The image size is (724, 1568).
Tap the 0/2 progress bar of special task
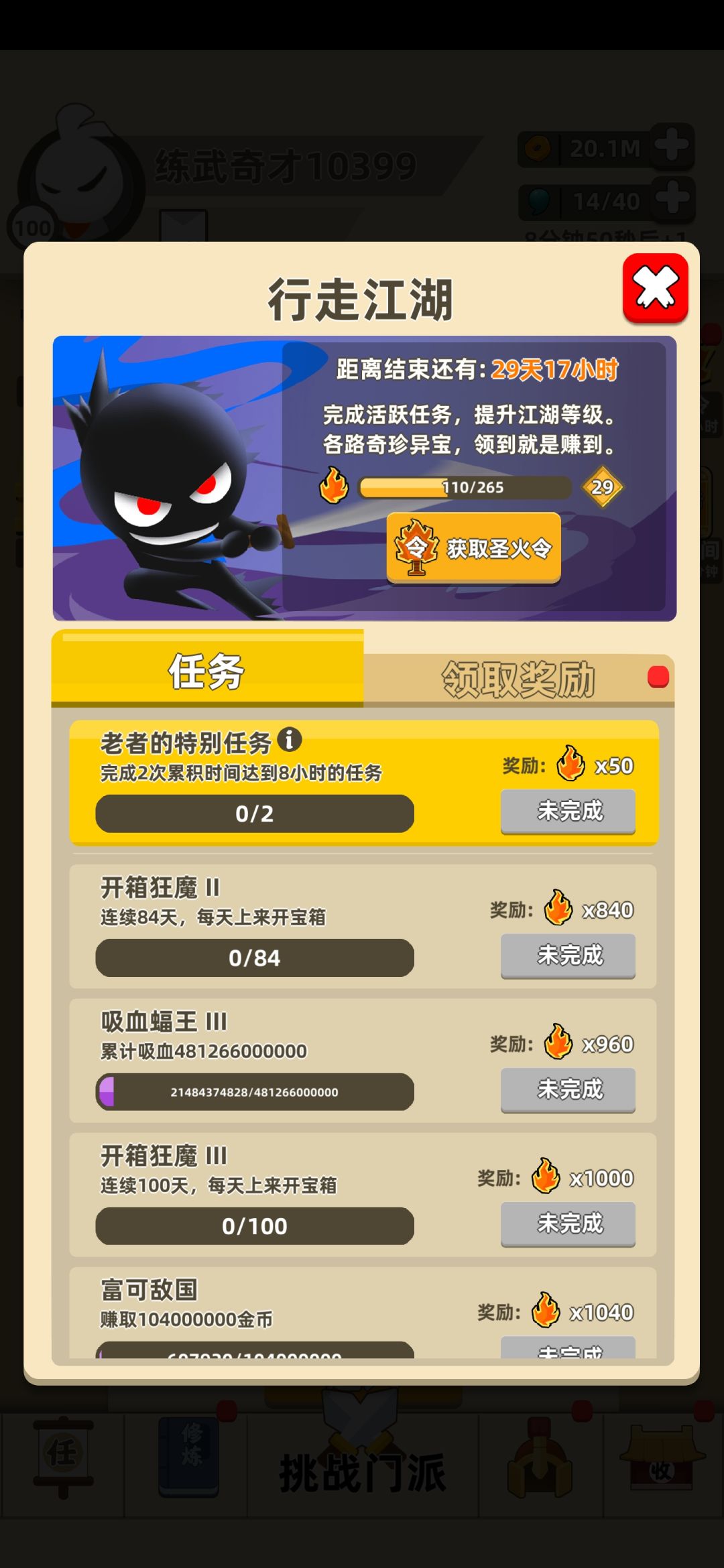coord(253,814)
